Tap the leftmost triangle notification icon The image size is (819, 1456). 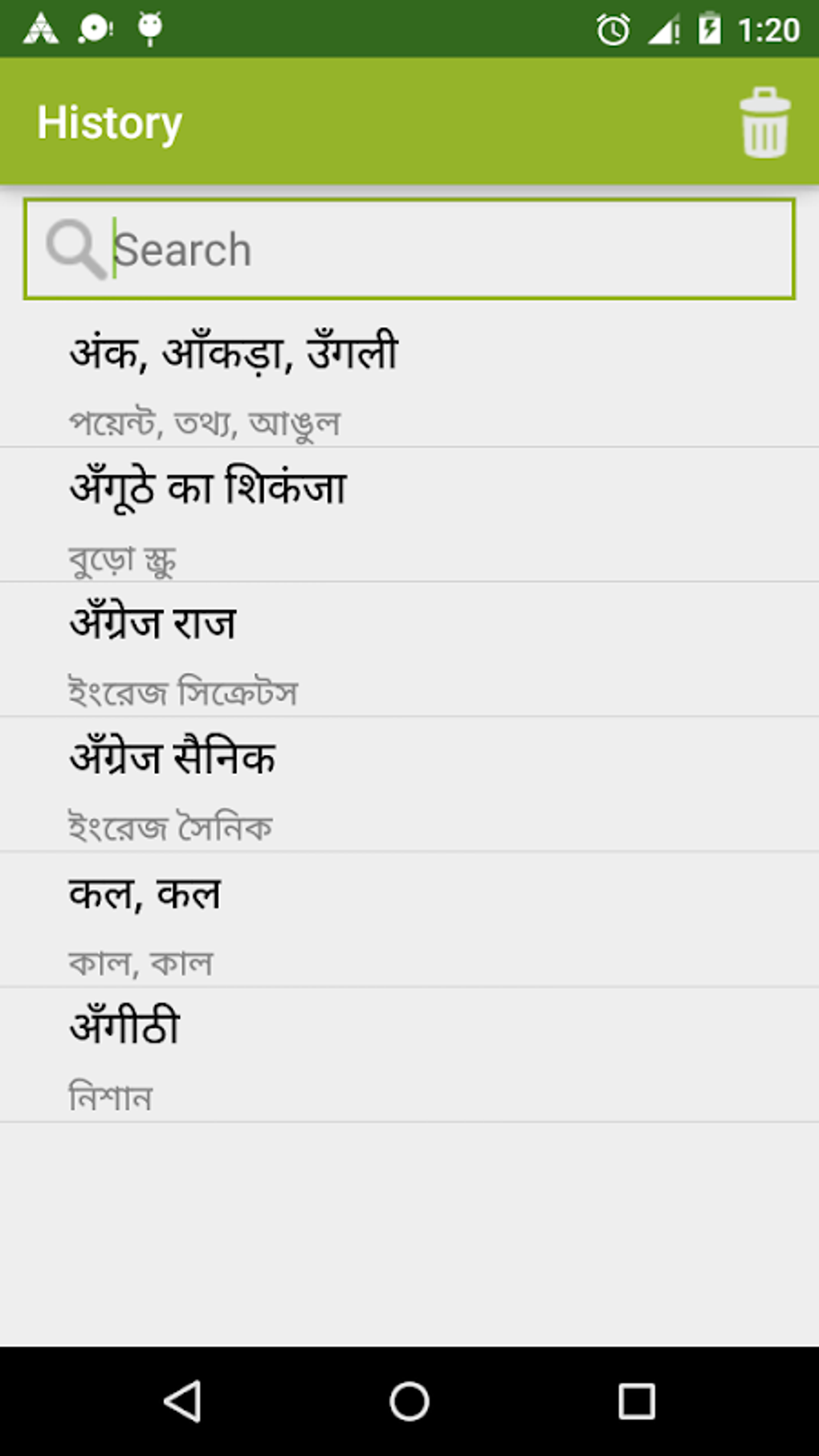click(39, 27)
